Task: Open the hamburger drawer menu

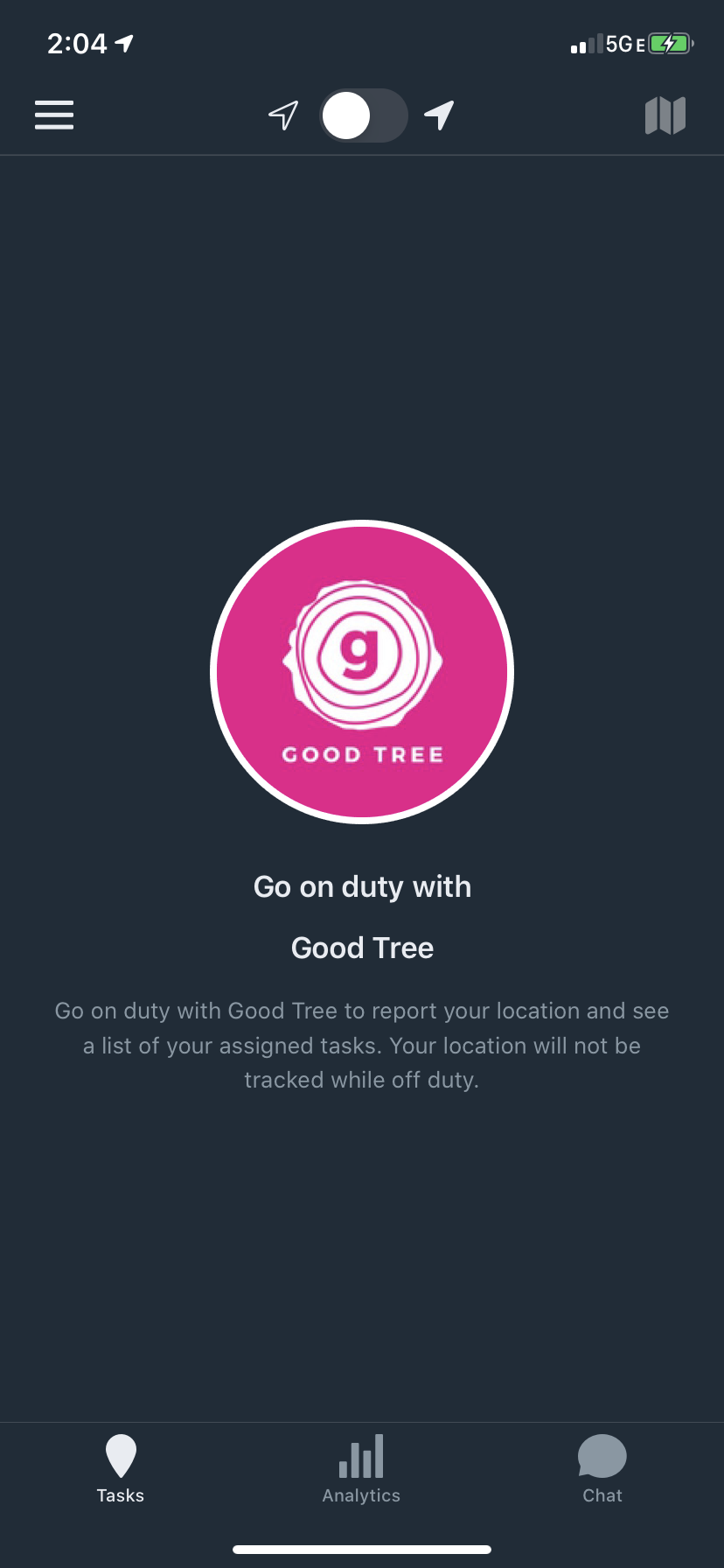Action: (x=54, y=115)
